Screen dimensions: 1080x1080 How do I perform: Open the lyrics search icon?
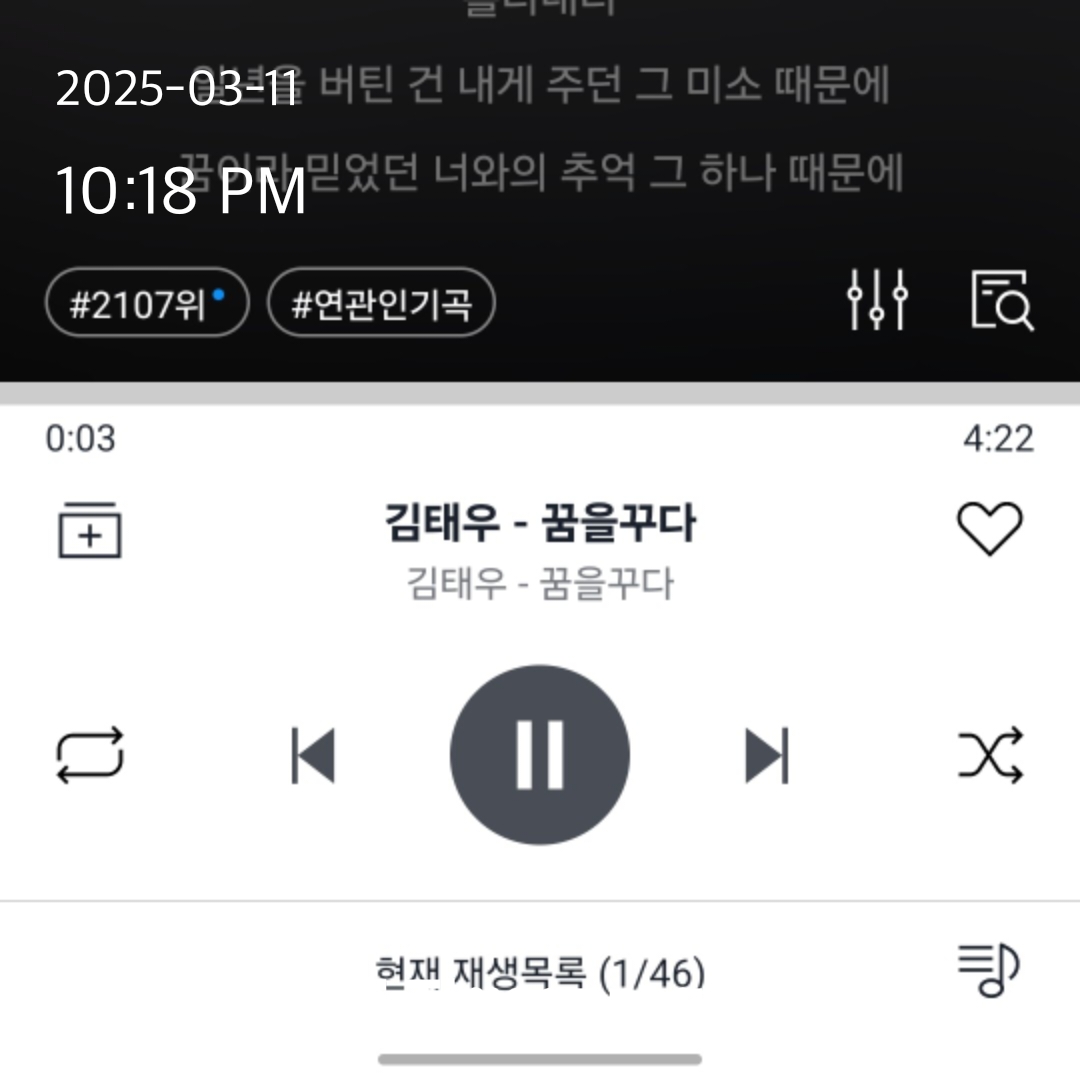1002,300
